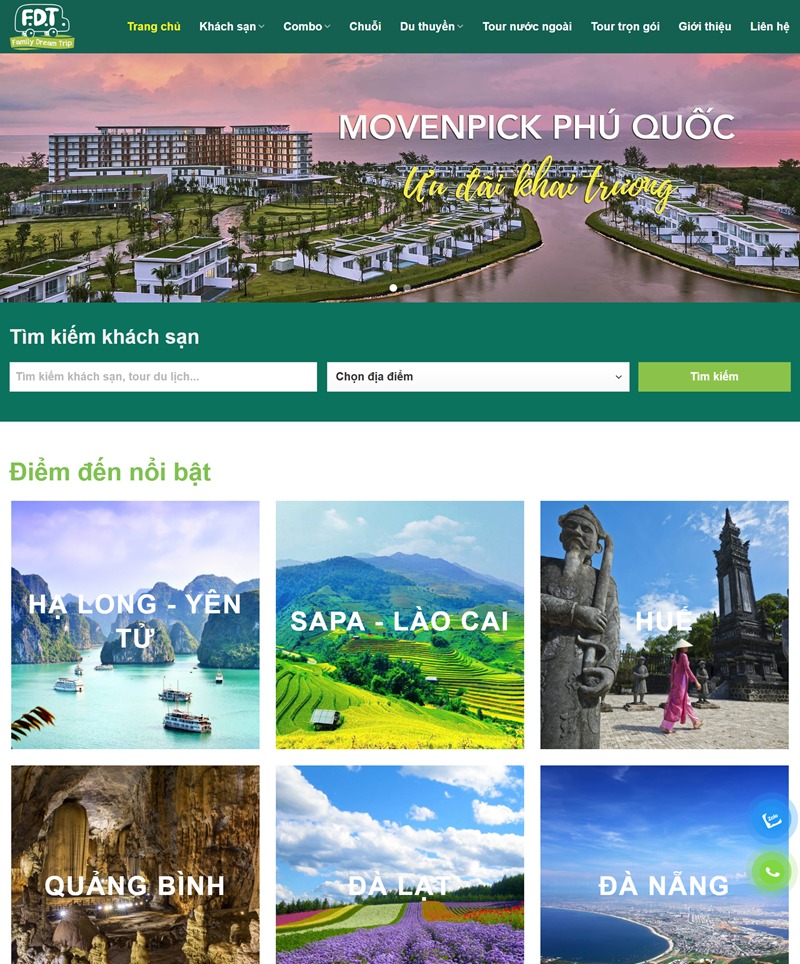The image size is (800, 964).
Task: Expand the Du thuyền menu
Action: (x=431, y=26)
